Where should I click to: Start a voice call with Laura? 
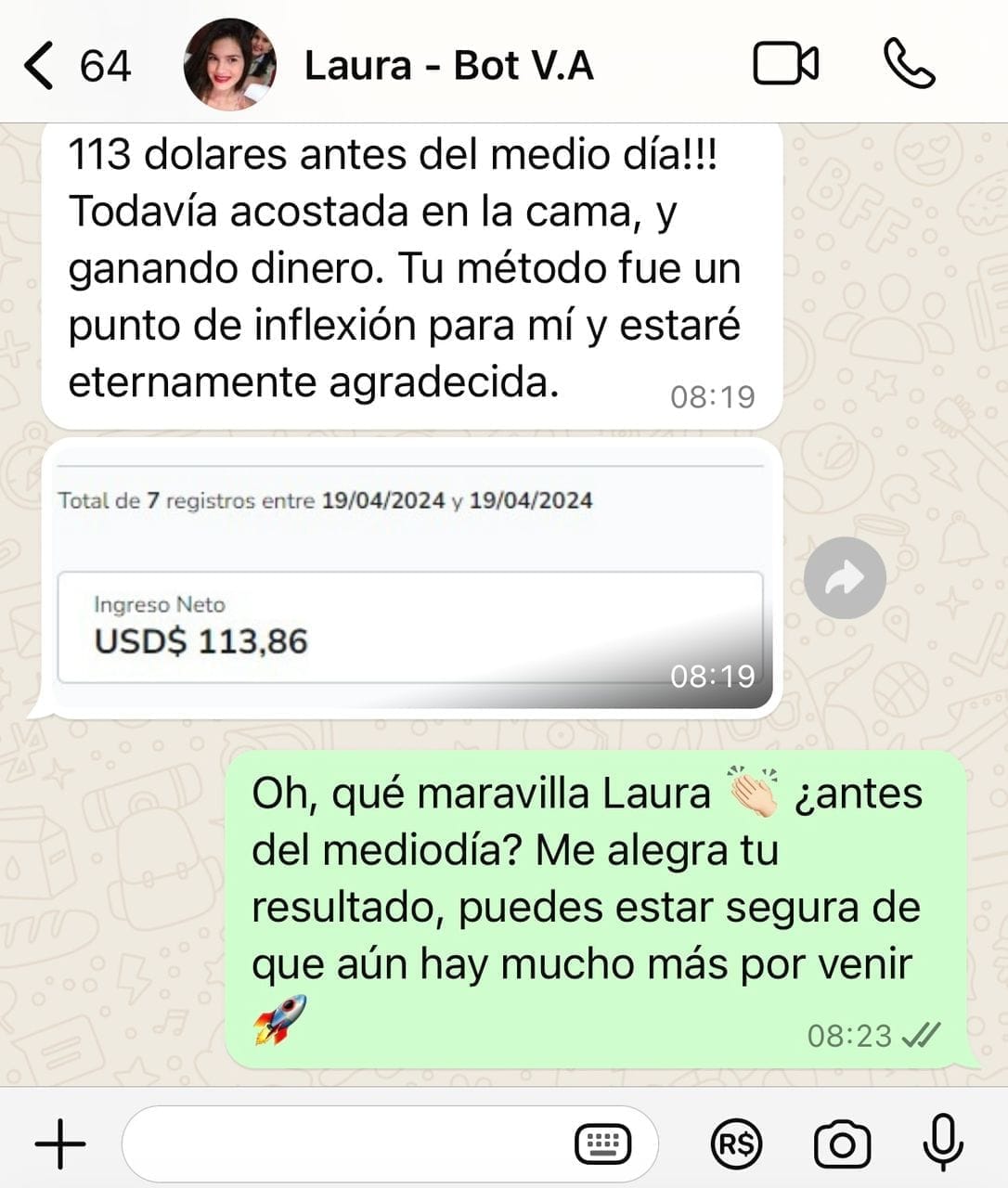point(909,64)
